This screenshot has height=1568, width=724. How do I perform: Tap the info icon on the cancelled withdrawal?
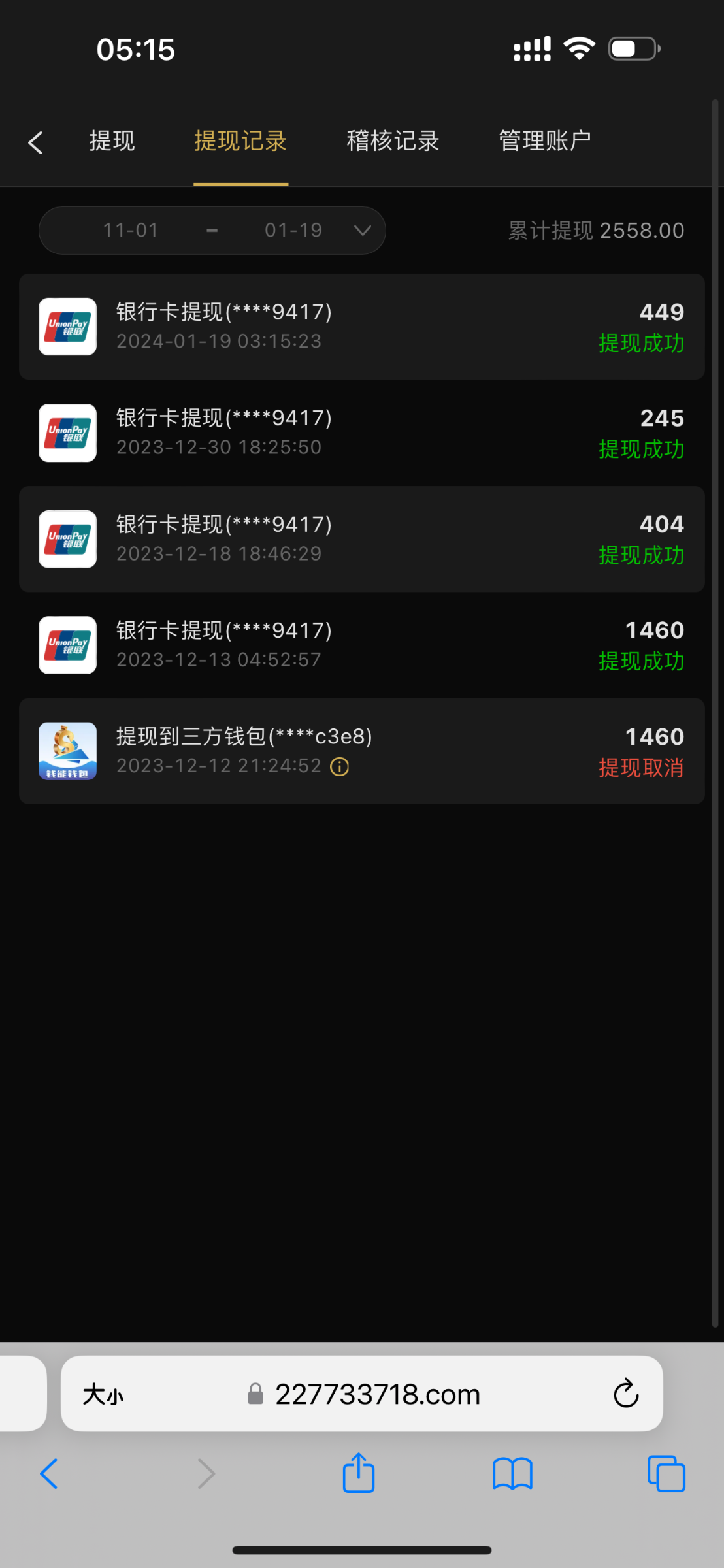340,766
